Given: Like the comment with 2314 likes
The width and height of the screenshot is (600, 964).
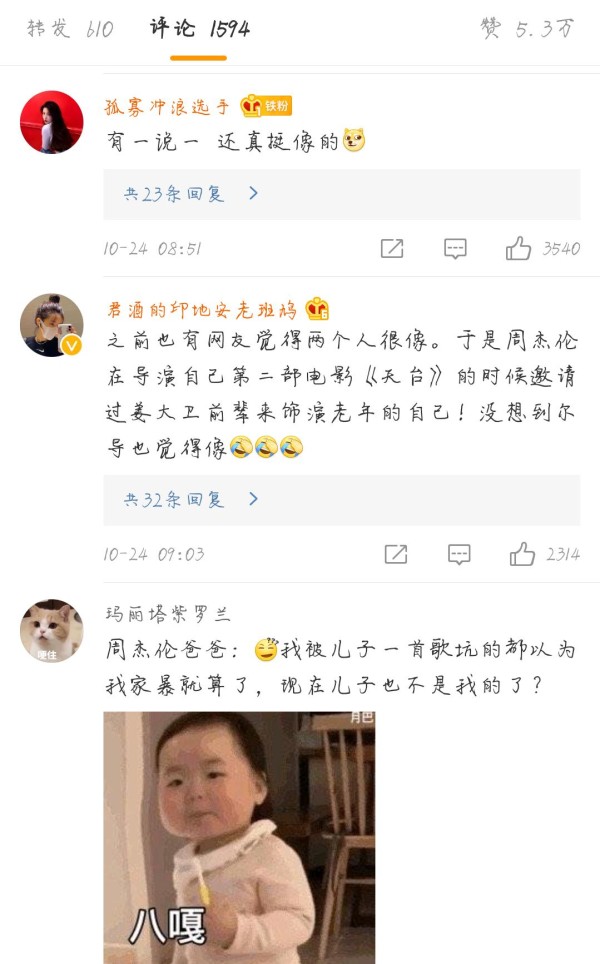Looking at the screenshot, I should click(x=522, y=553).
